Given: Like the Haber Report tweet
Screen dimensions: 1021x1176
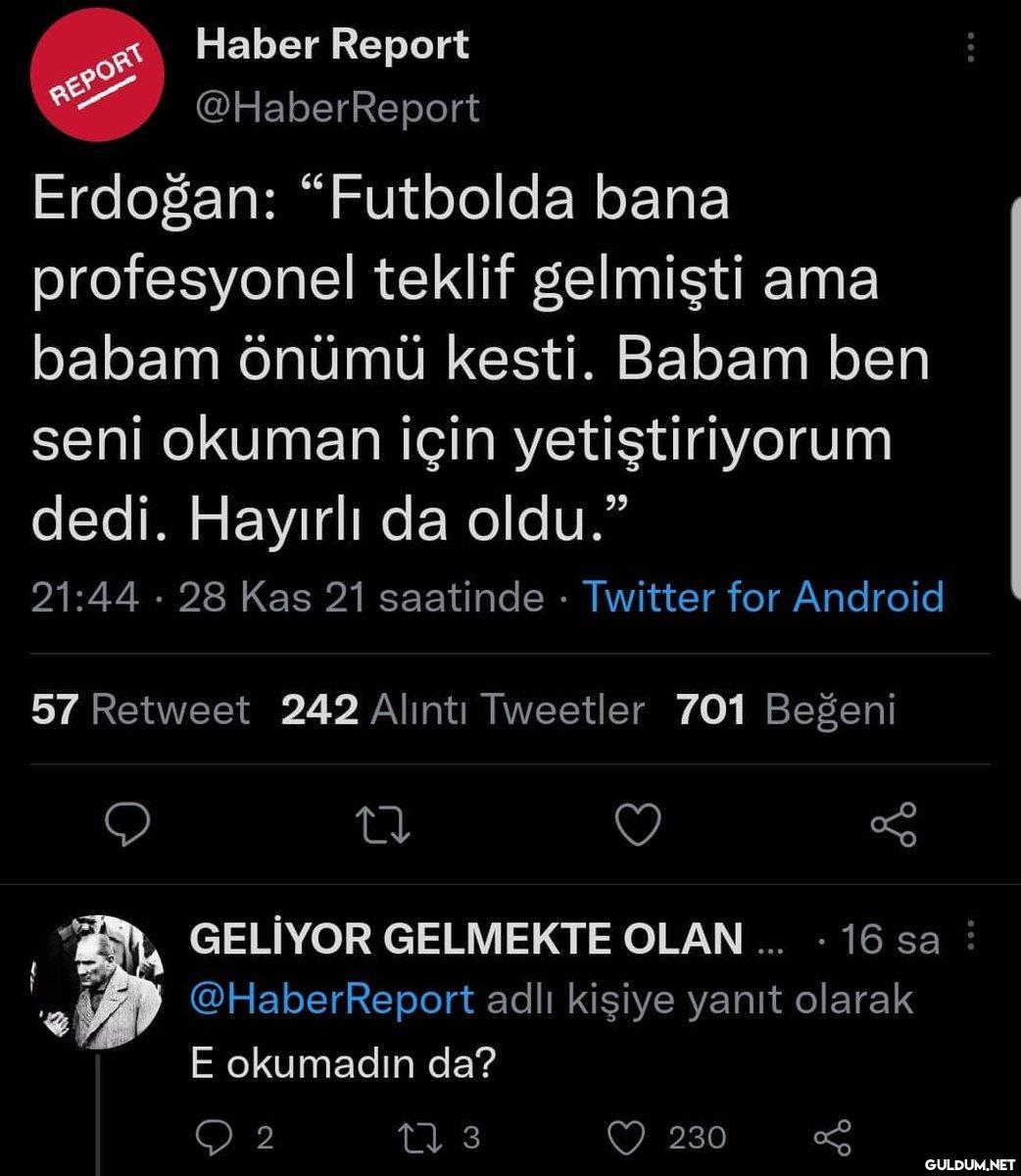Looking at the screenshot, I should tap(638, 824).
